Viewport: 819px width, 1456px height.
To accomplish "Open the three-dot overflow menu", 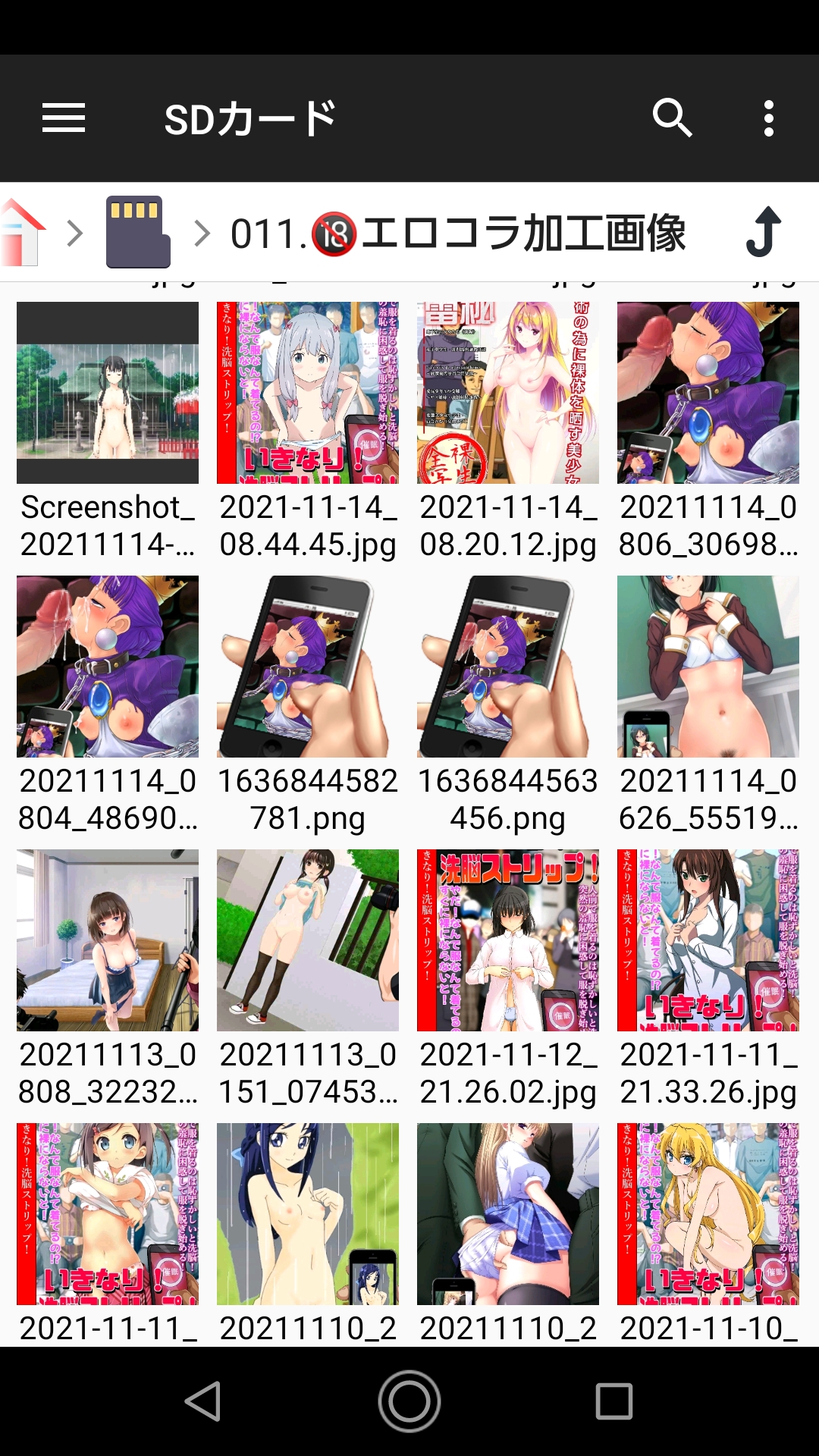I will coord(768,118).
